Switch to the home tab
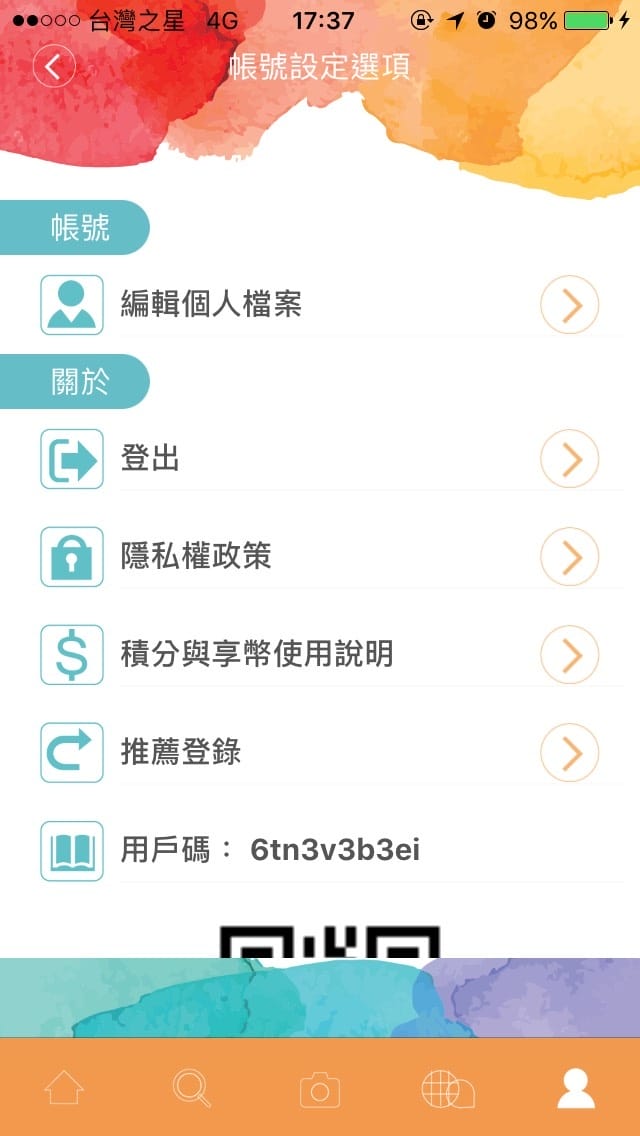 [64, 1088]
